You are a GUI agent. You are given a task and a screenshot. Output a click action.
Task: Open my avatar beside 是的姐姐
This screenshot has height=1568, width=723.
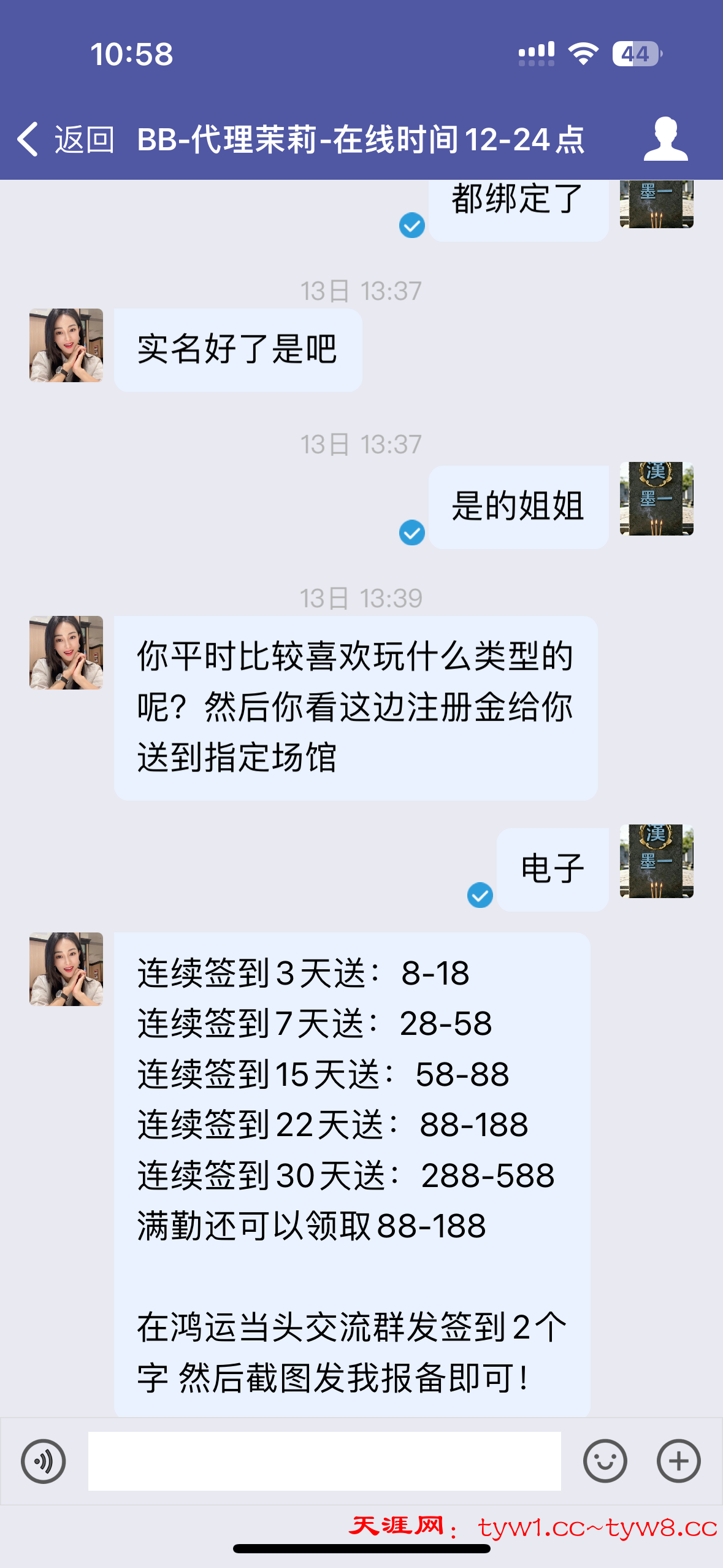click(x=656, y=499)
